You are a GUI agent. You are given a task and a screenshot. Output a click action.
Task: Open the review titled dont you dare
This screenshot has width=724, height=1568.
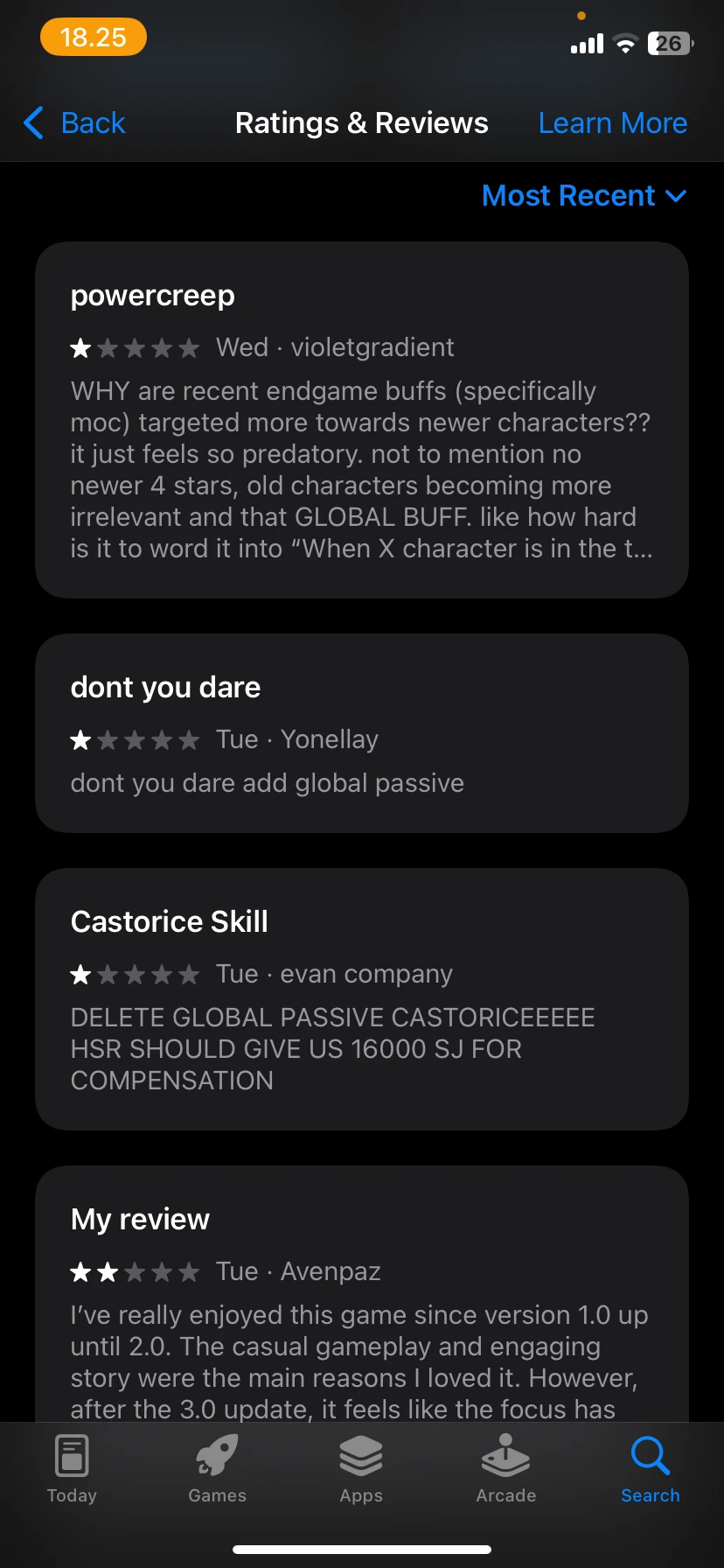coord(361,733)
